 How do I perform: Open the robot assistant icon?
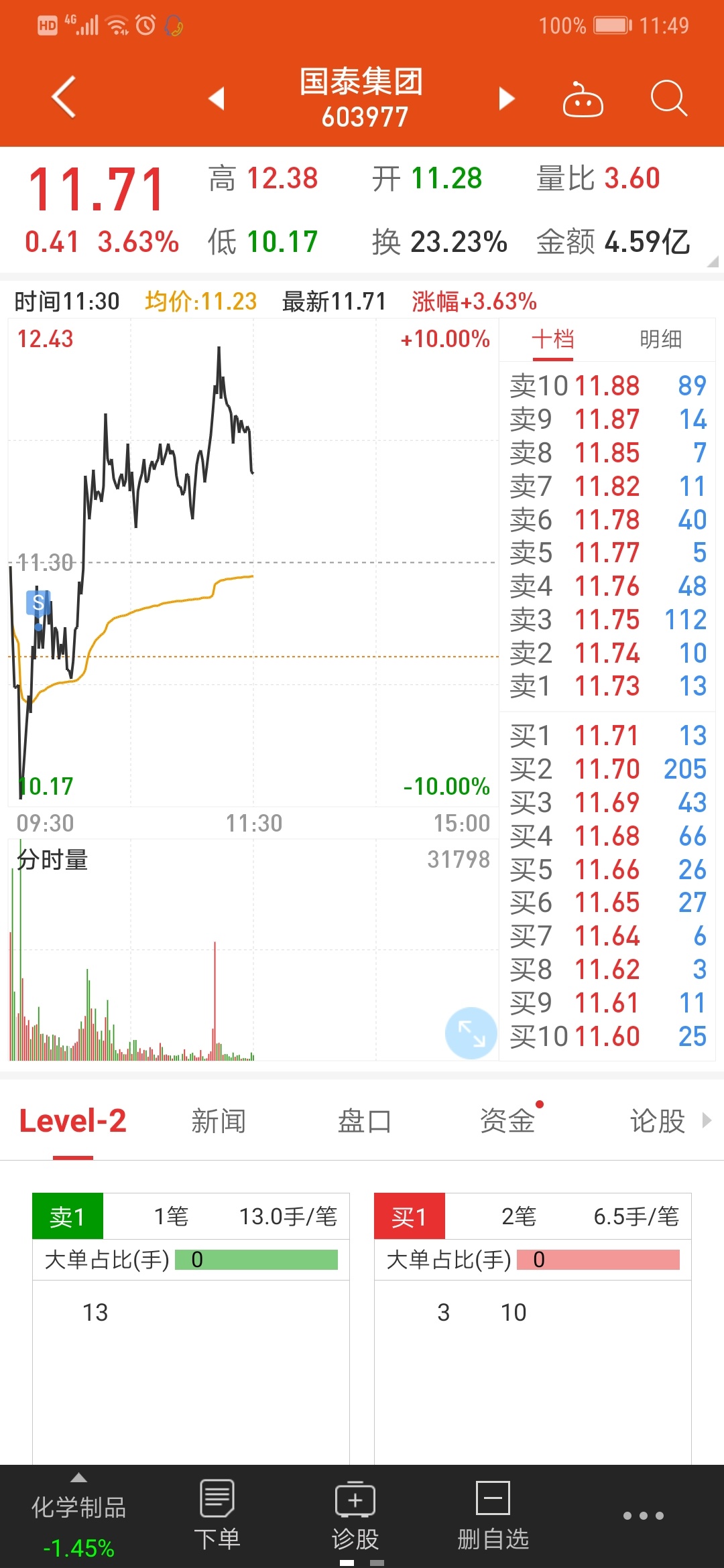click(583, 99)
